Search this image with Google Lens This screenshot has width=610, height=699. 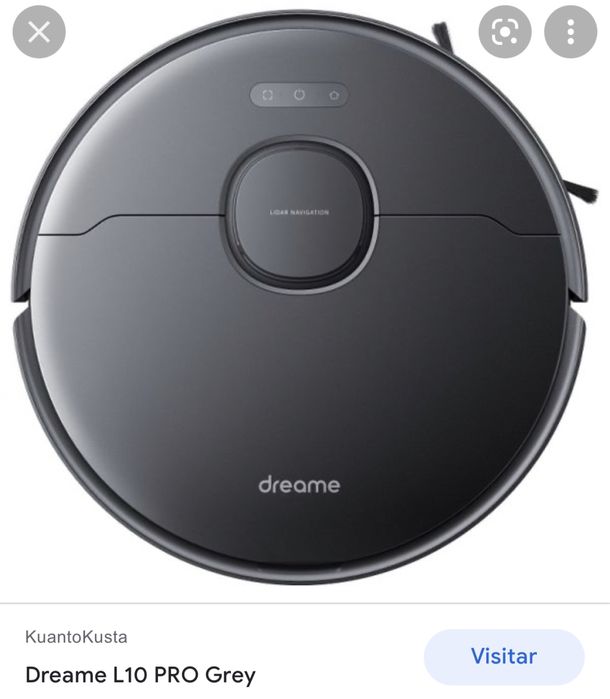point(505,32)
